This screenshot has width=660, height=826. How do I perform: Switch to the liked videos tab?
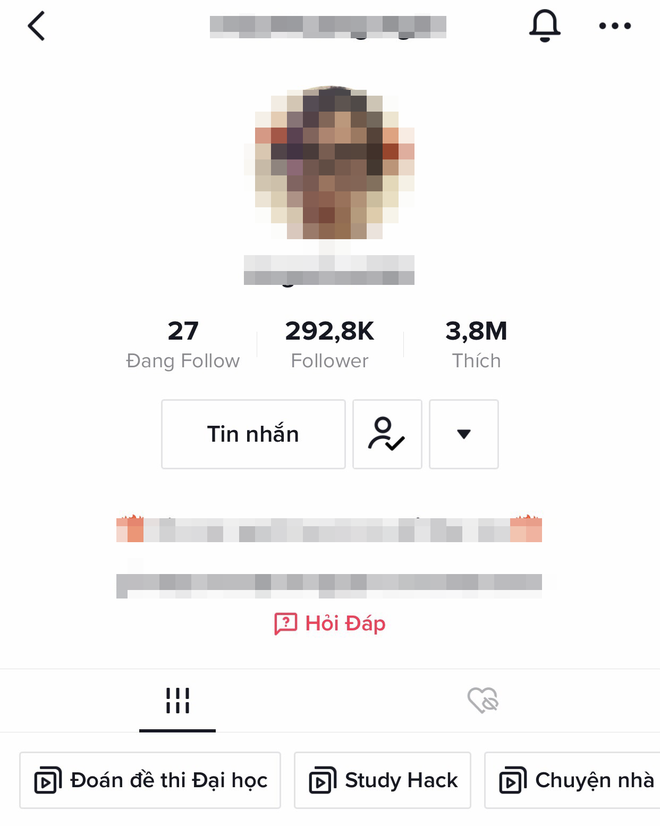point(483,701)
